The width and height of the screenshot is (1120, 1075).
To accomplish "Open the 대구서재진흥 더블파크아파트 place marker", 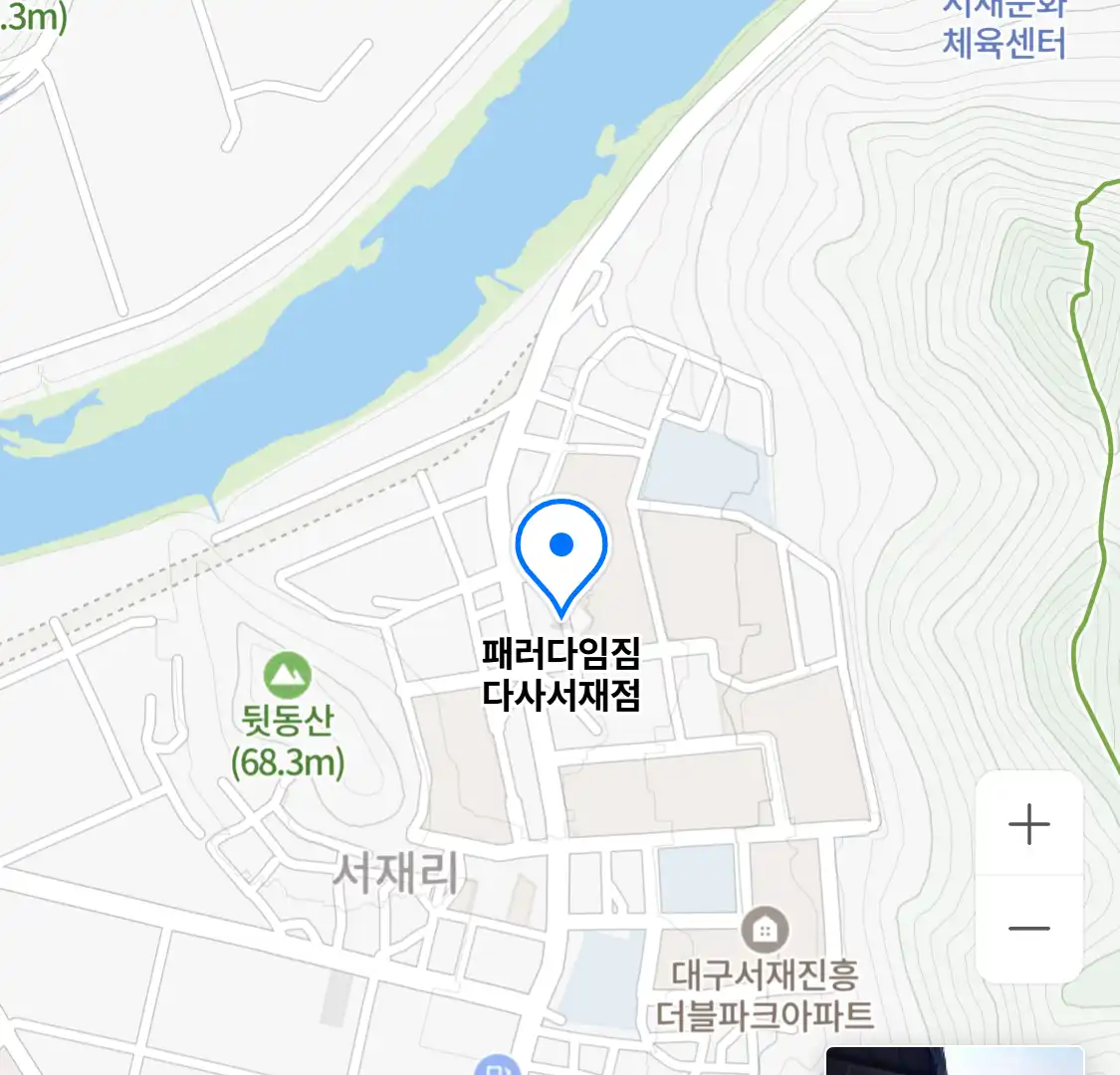I will point(765,932).
